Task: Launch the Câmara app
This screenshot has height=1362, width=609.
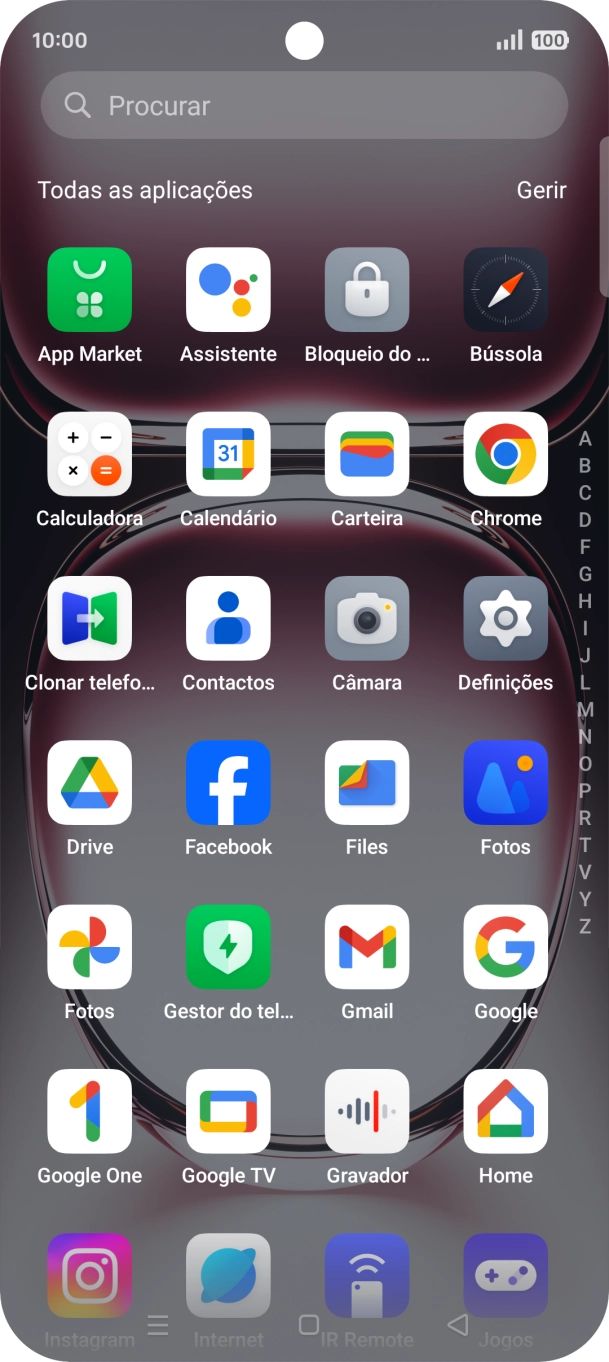Action: click(367, 618)
